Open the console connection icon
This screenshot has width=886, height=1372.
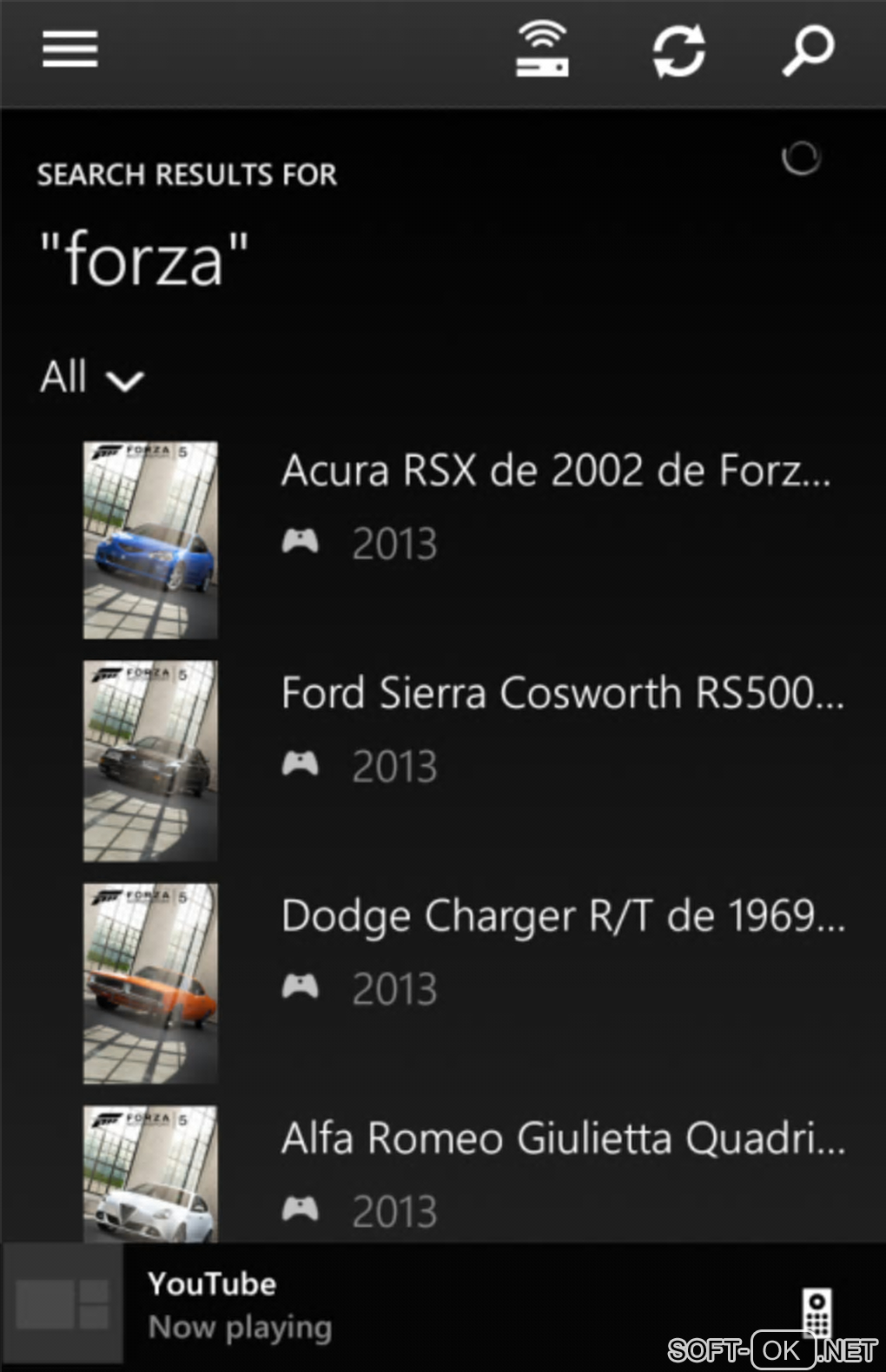[542, 50]
